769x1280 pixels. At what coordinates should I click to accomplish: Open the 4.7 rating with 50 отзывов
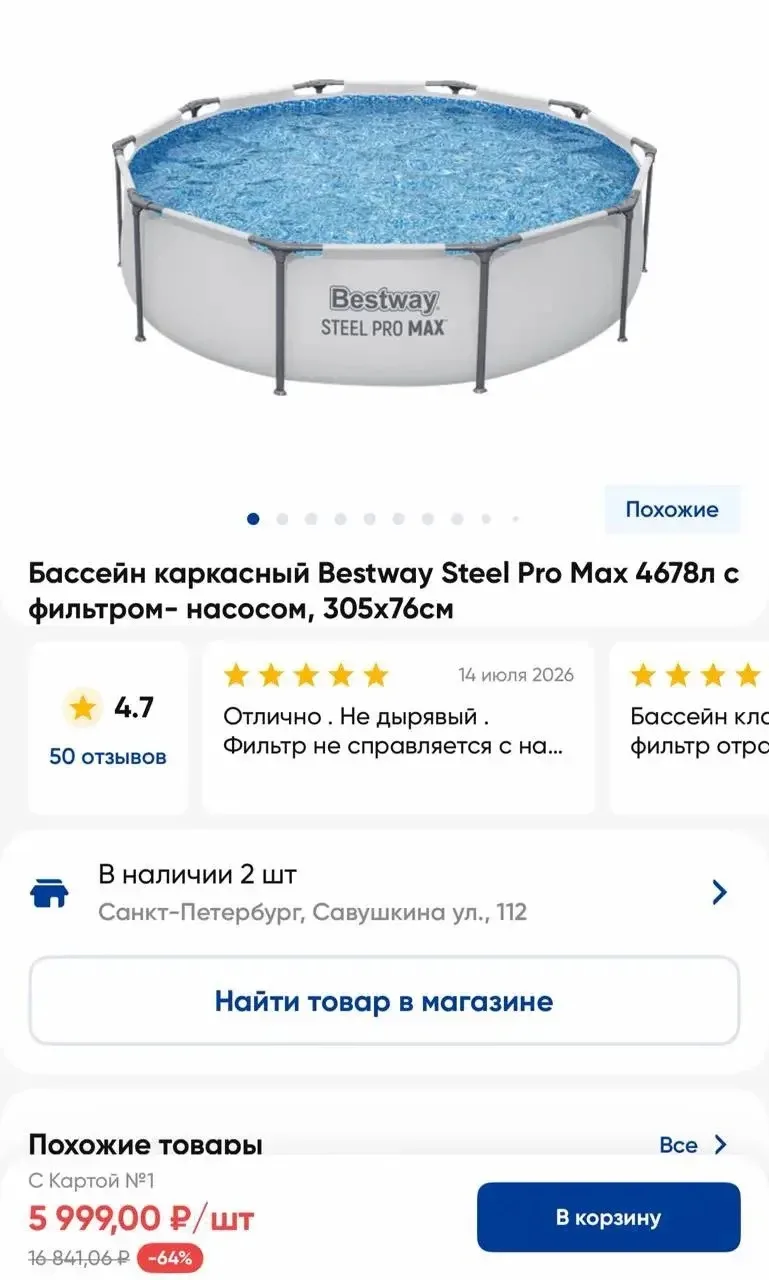pyautogui.click(x=108, y=729)
